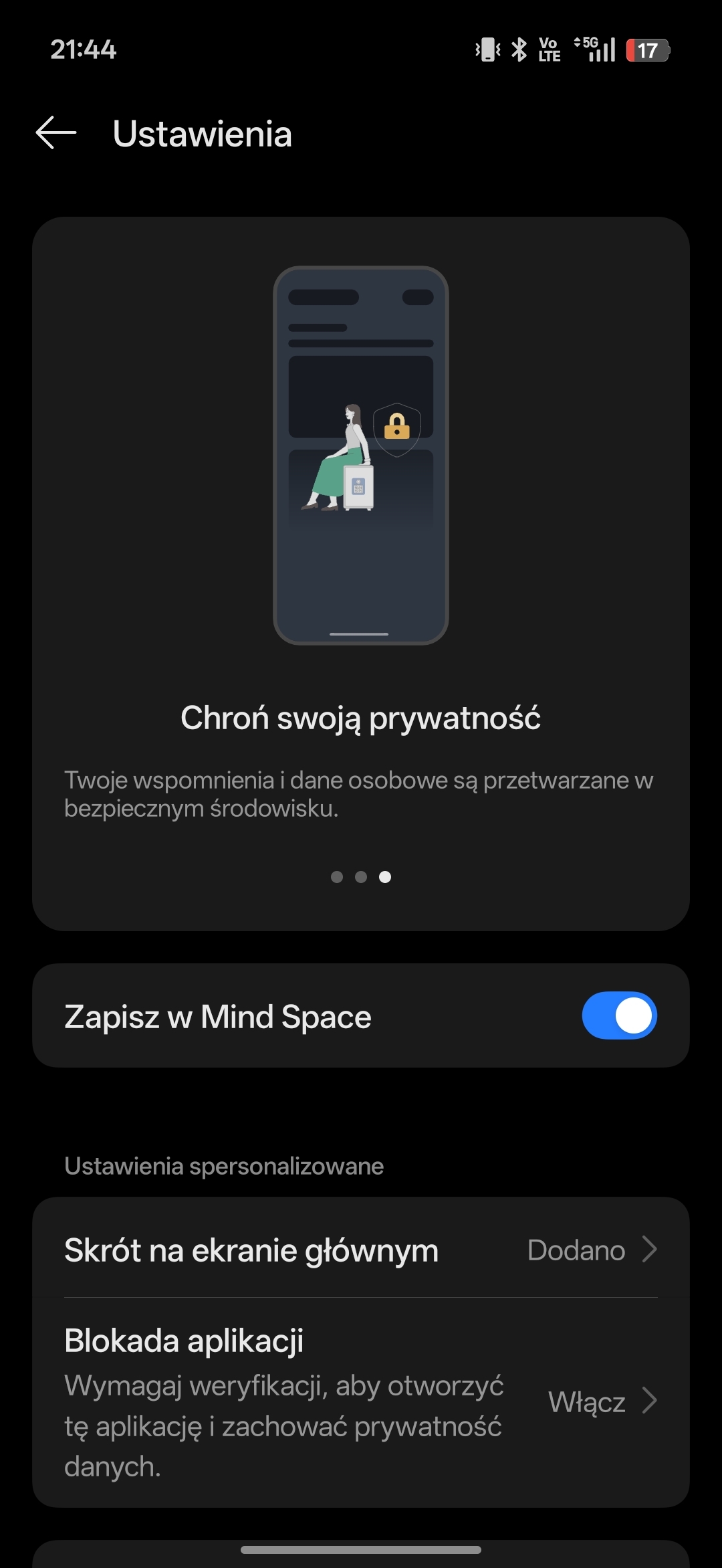
Task: Open Skrót na ekranie głównym setting
Action: (x=361, y=1250)
